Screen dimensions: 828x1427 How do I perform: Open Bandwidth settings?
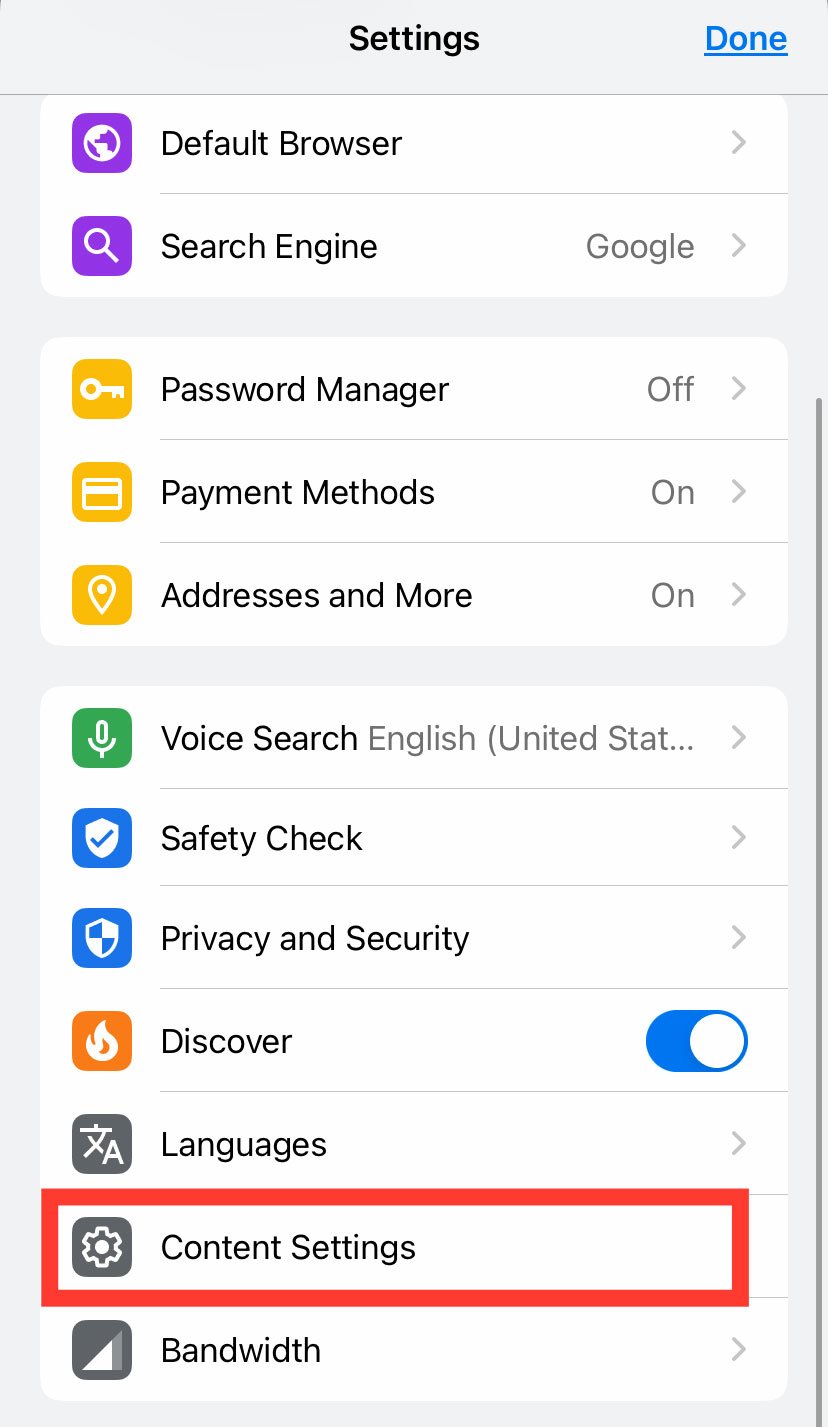(x=414, y=1350)
